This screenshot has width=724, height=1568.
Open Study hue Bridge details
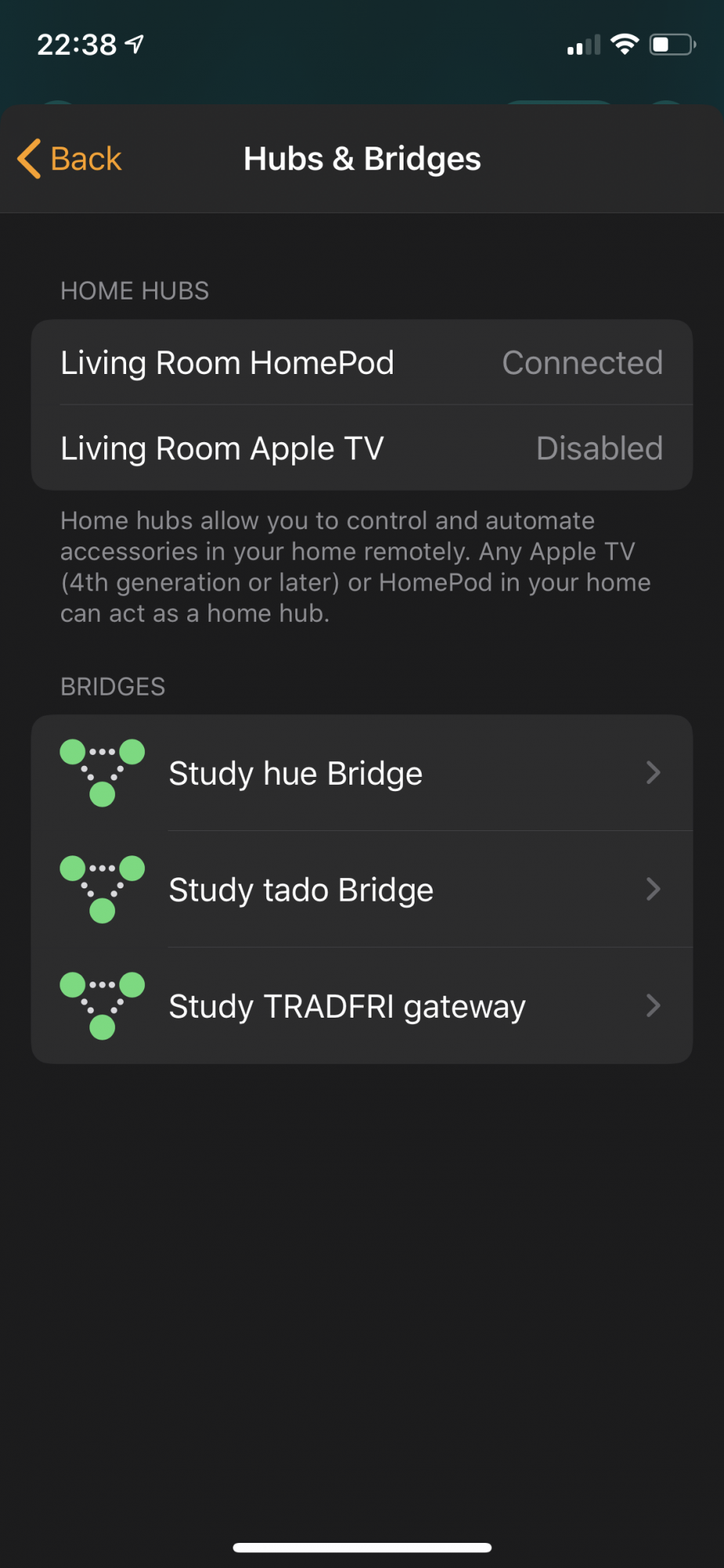tap(361, 773)
